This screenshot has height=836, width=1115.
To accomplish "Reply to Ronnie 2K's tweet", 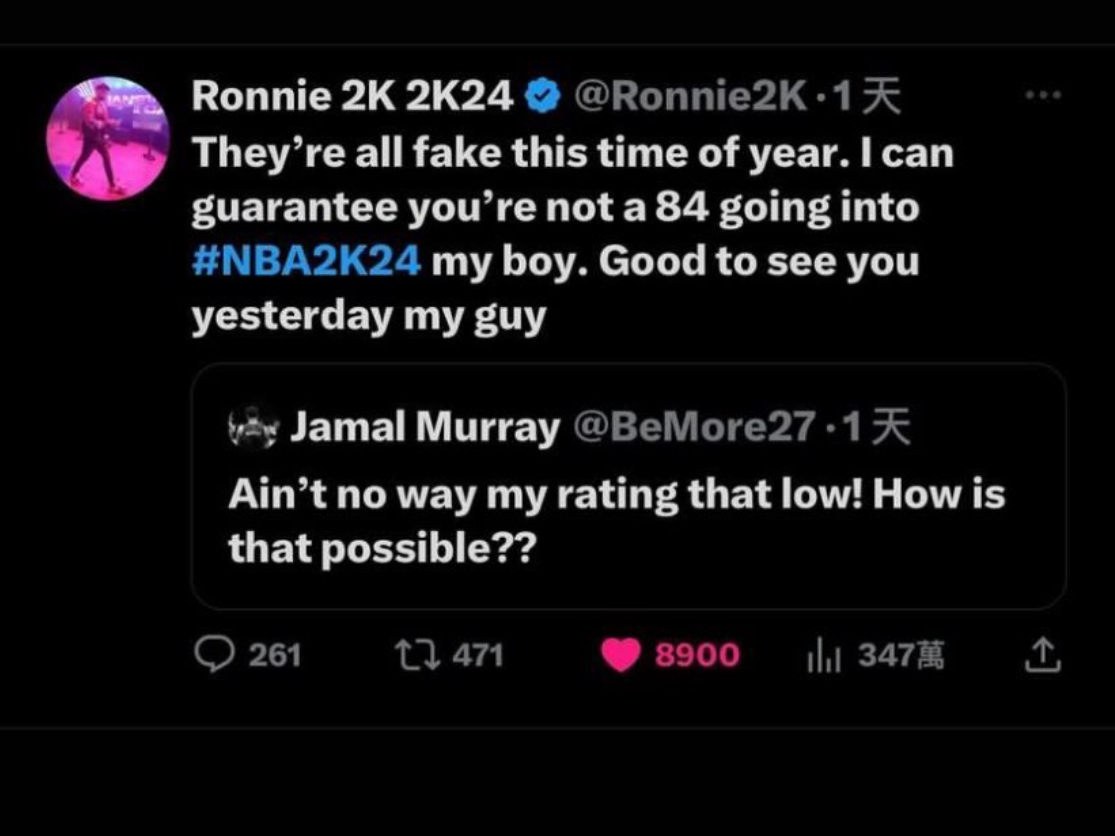I will [x=211, y=655].
